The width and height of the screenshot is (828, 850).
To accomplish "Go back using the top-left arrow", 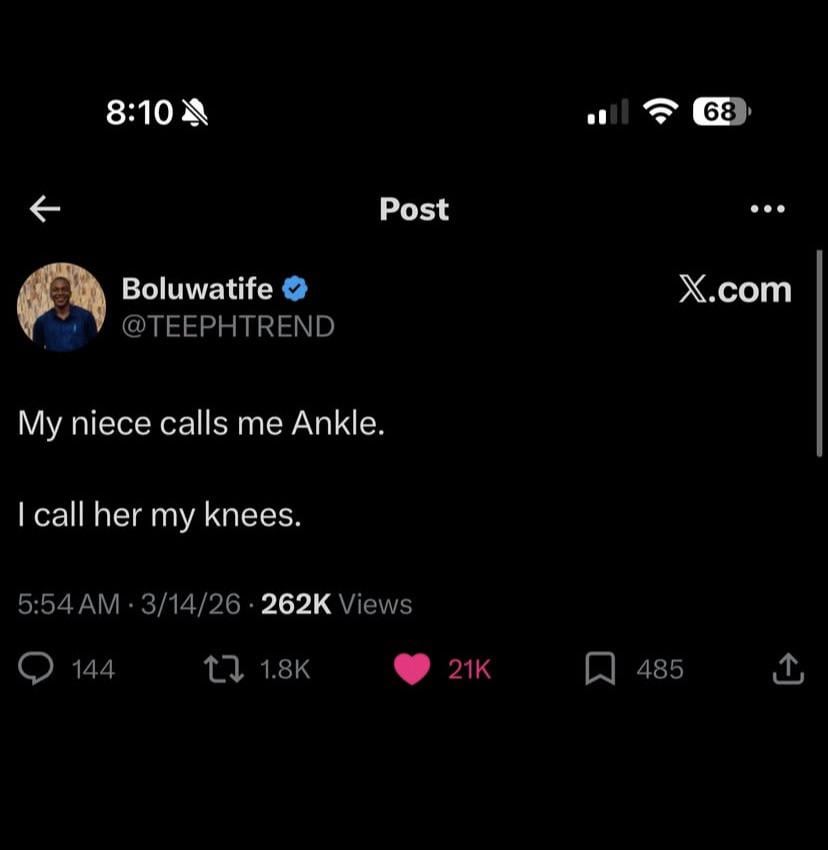I will click(x=45, y=208).
